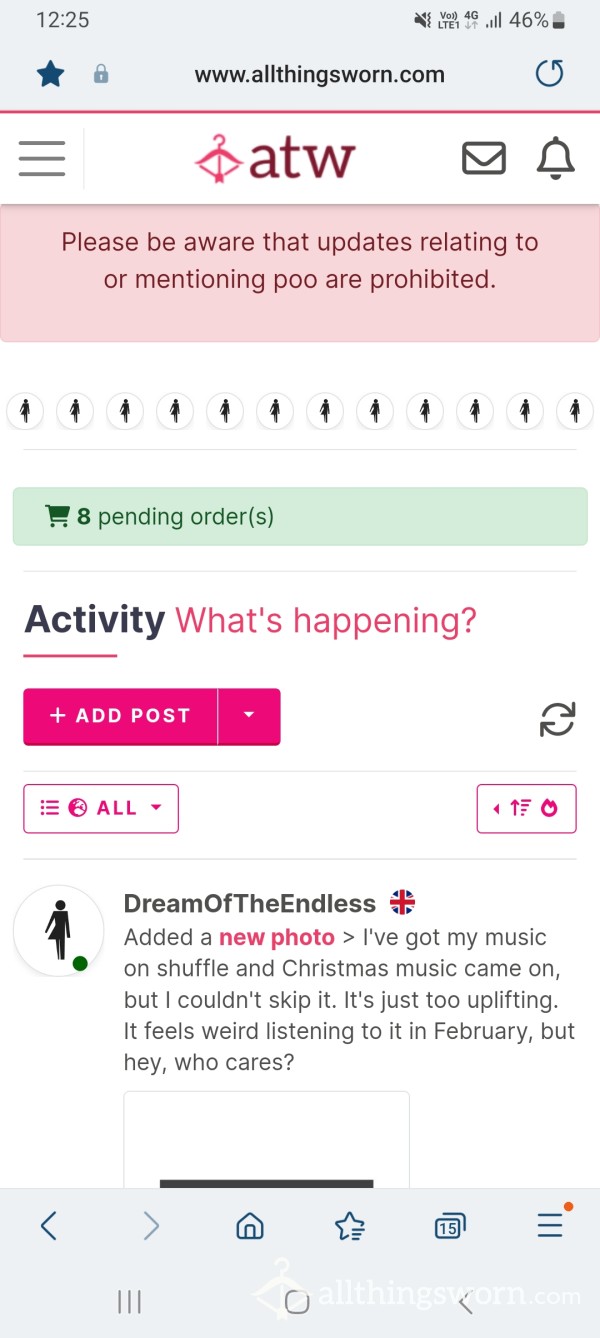Expand the dropdown arrow beside Add Post
The image size is (600, 1338).
pos(249,716)
